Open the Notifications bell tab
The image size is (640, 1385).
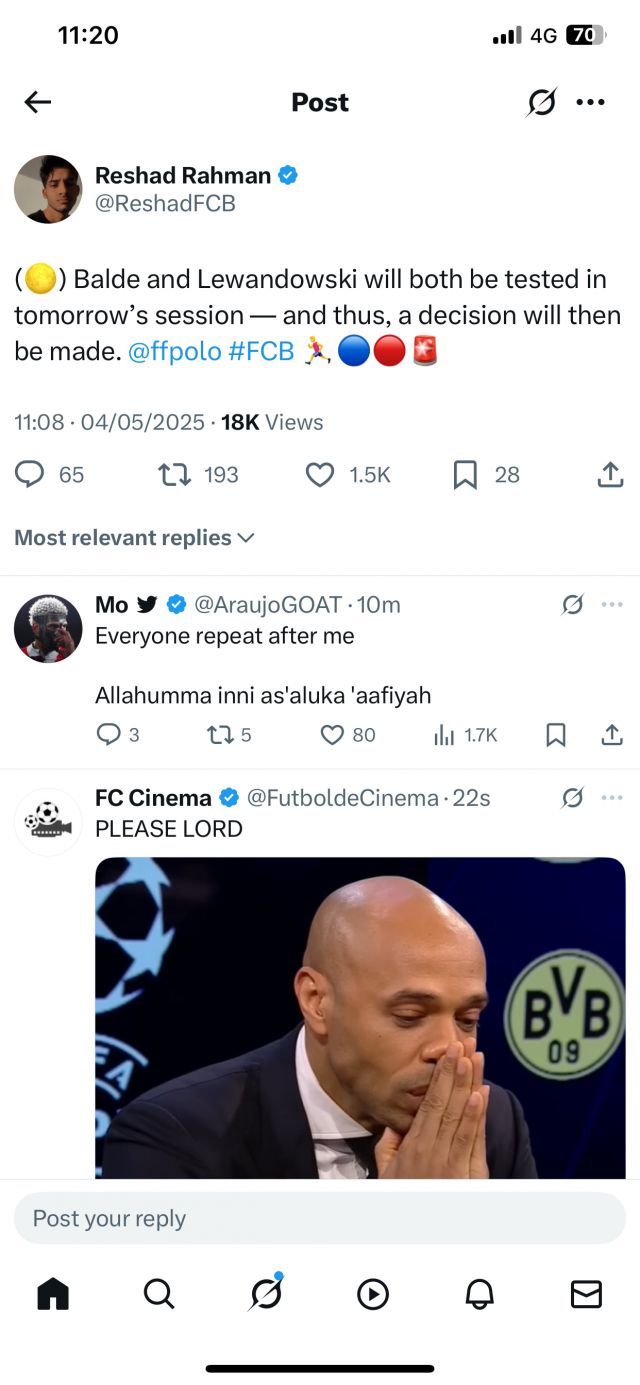pyautogui.click(x=480, y=1294)
